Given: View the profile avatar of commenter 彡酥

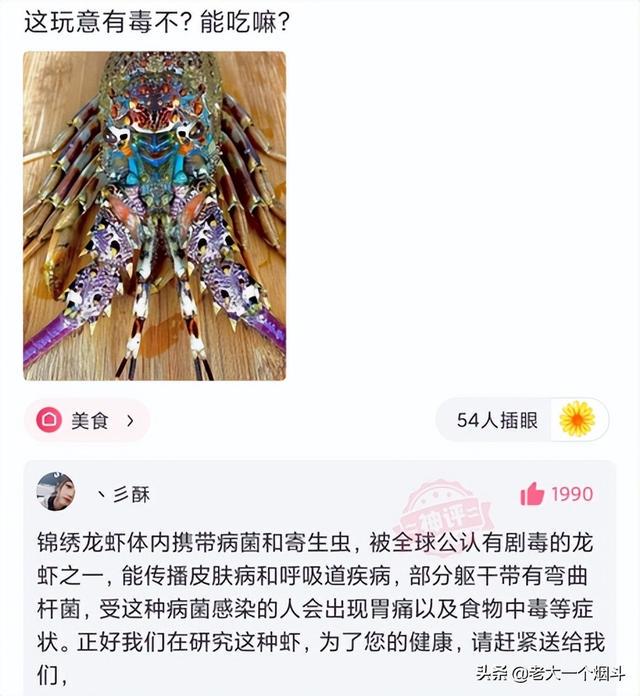Looking at the screenshot, I should (56, 492).
